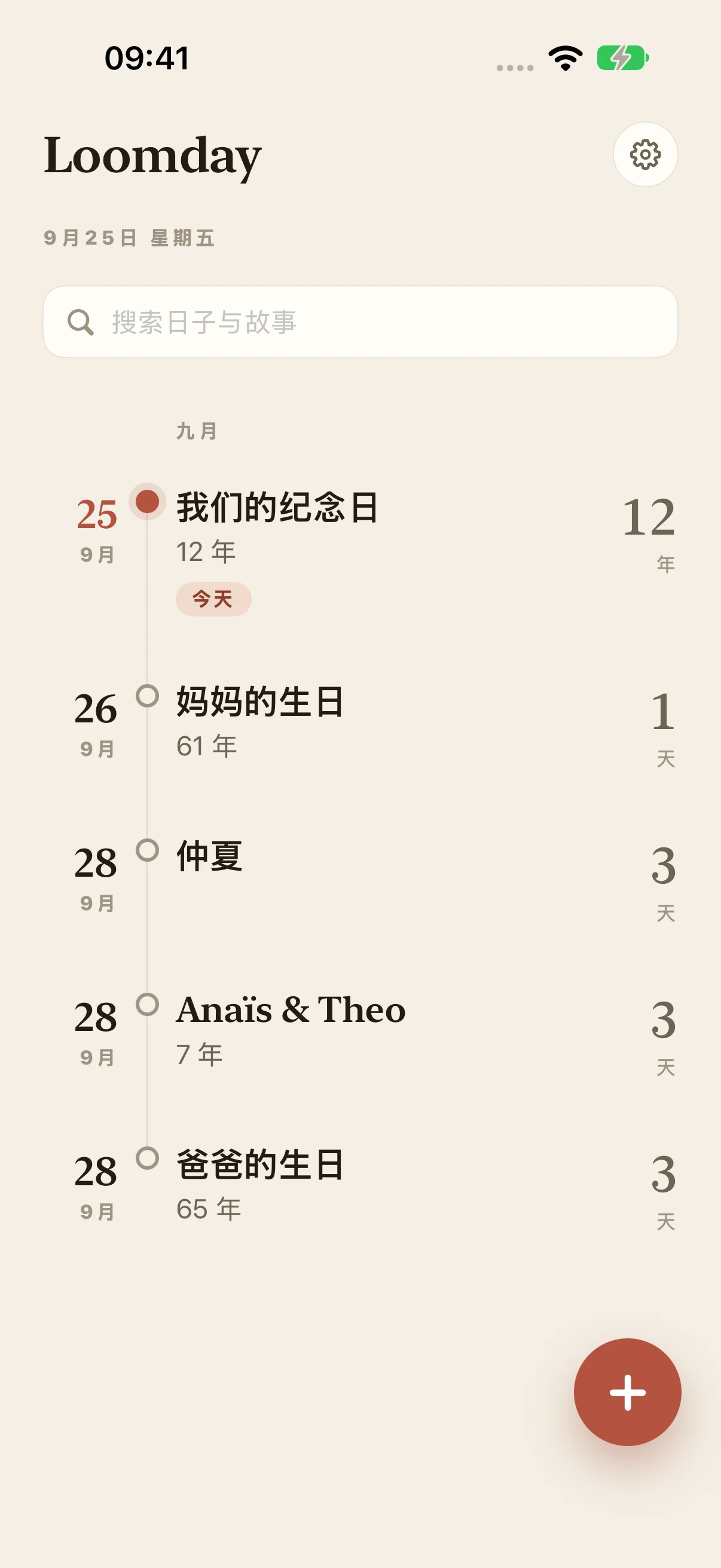
Task: Open the settings gear
Action: click(645, 155)
